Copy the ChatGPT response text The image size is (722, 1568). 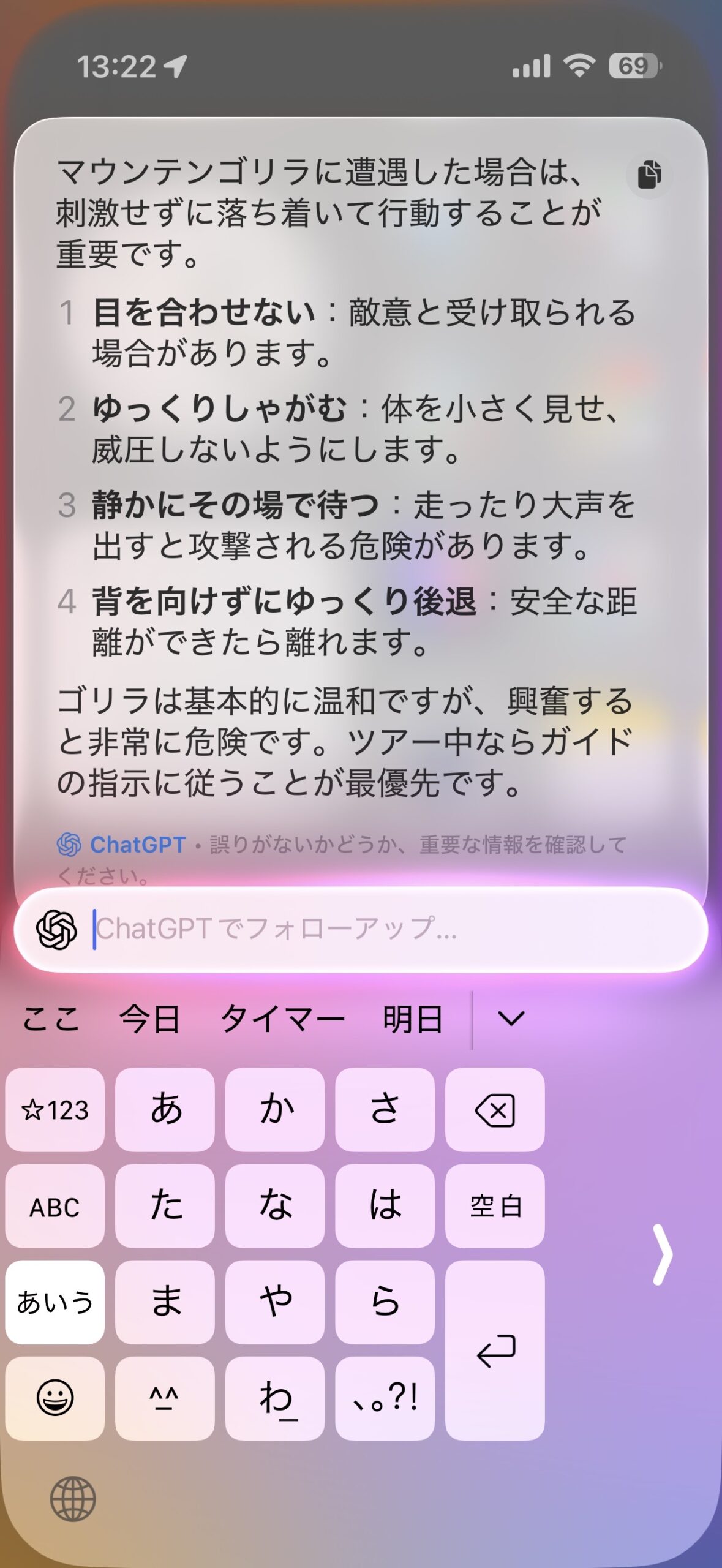tap(649, 175)
